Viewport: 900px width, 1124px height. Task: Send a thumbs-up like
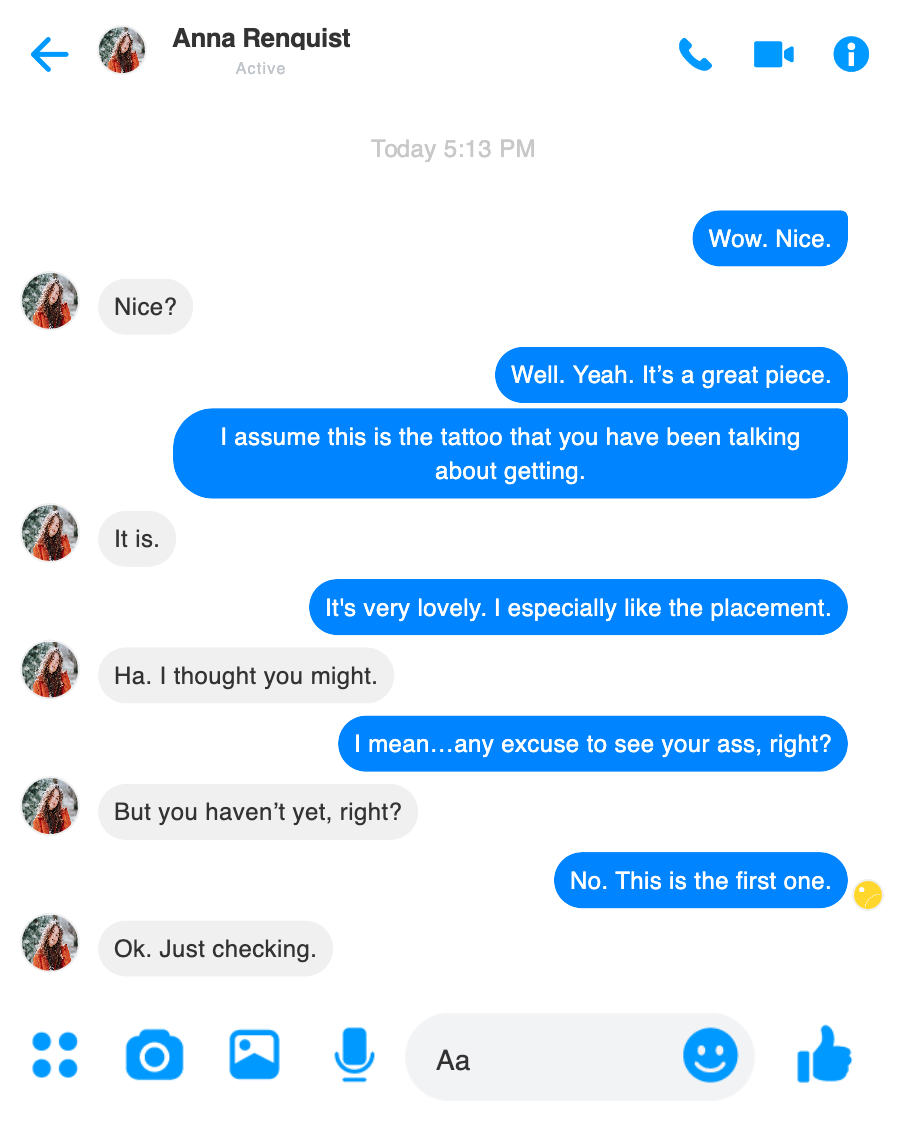click(x=824, y=1054)
